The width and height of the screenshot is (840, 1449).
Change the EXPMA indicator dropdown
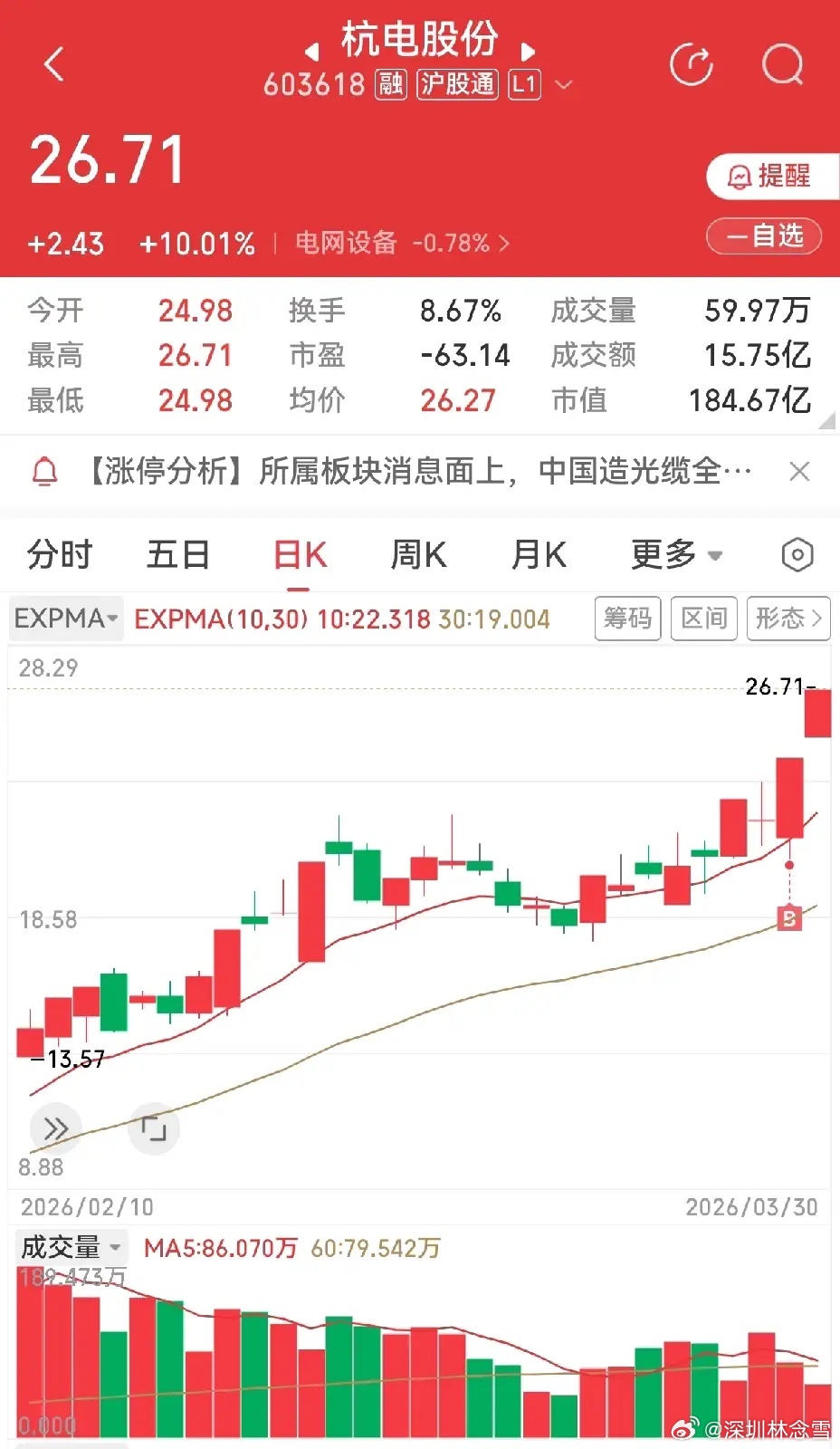(66, 619)
